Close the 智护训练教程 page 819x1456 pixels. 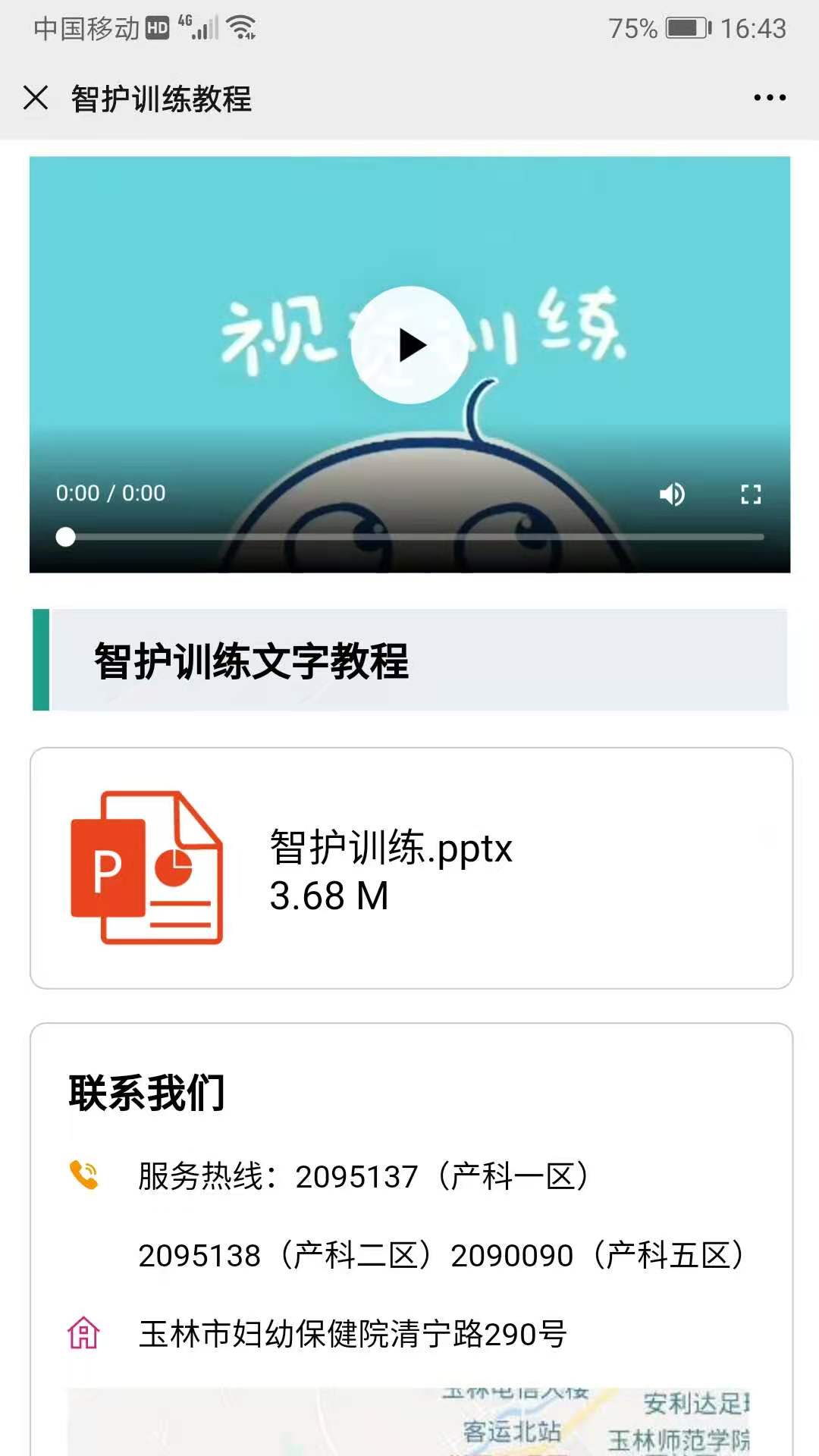pyautogui.click(x=36, y=98)
